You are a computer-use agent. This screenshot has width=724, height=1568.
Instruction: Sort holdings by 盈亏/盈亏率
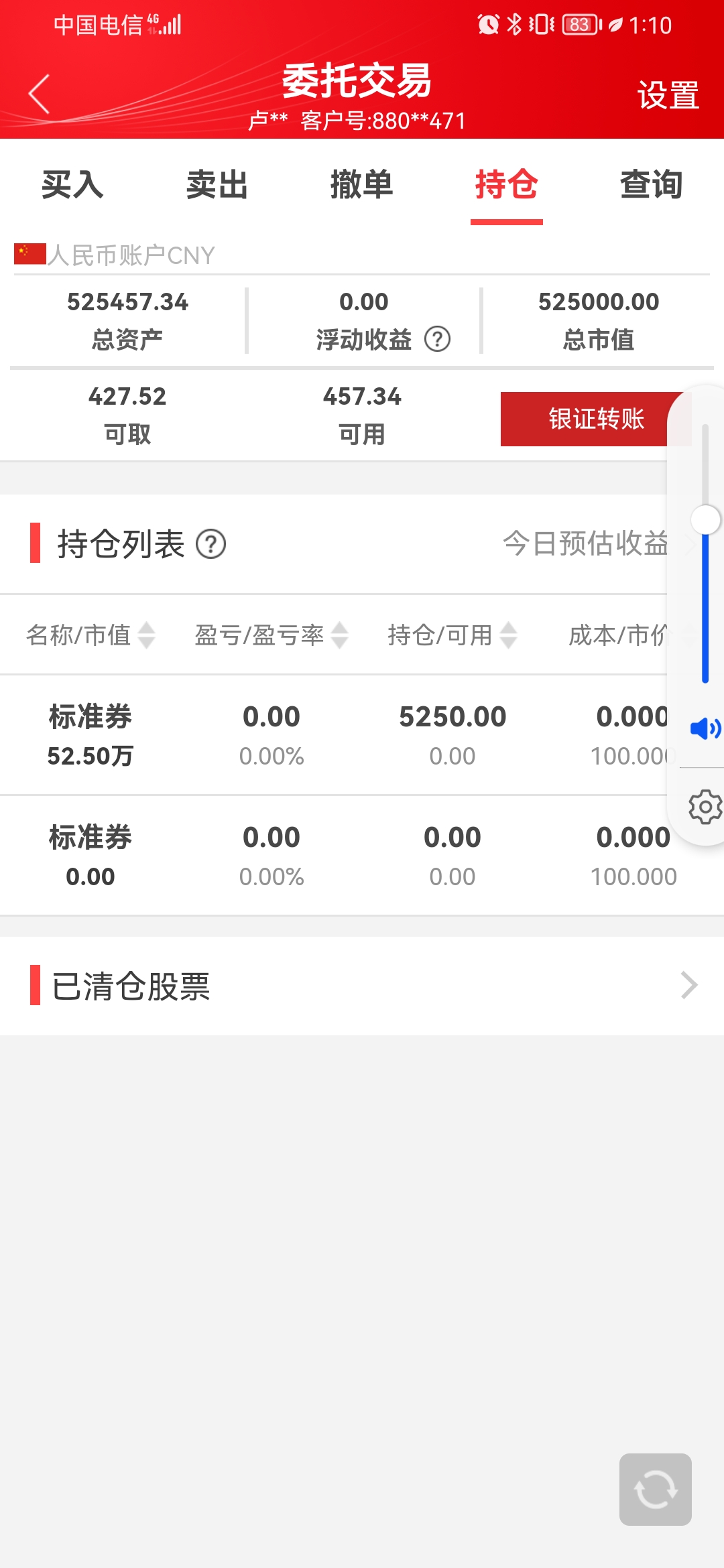point(271,635)
